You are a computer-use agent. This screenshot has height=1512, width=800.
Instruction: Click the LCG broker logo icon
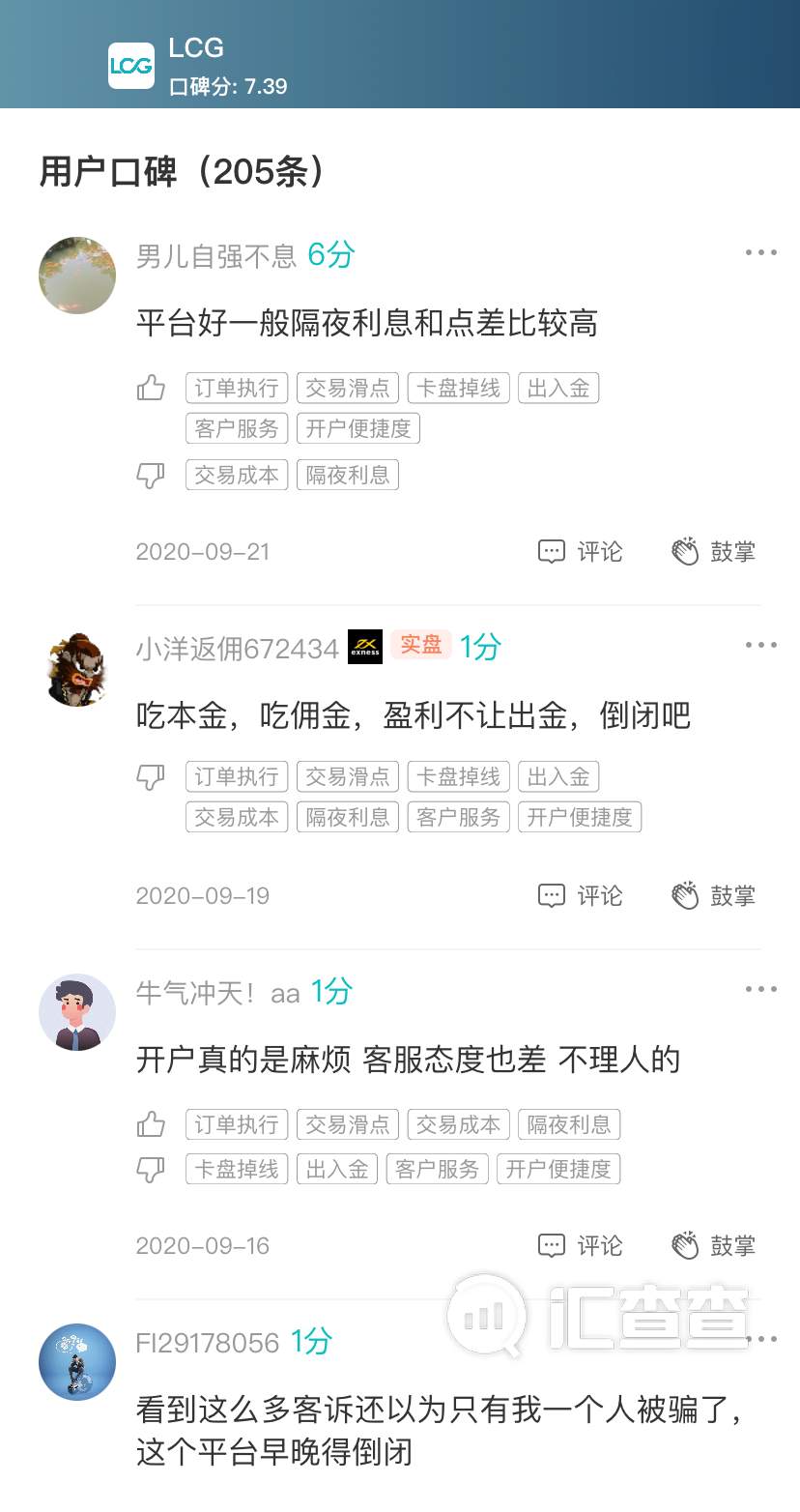[131, 66]
